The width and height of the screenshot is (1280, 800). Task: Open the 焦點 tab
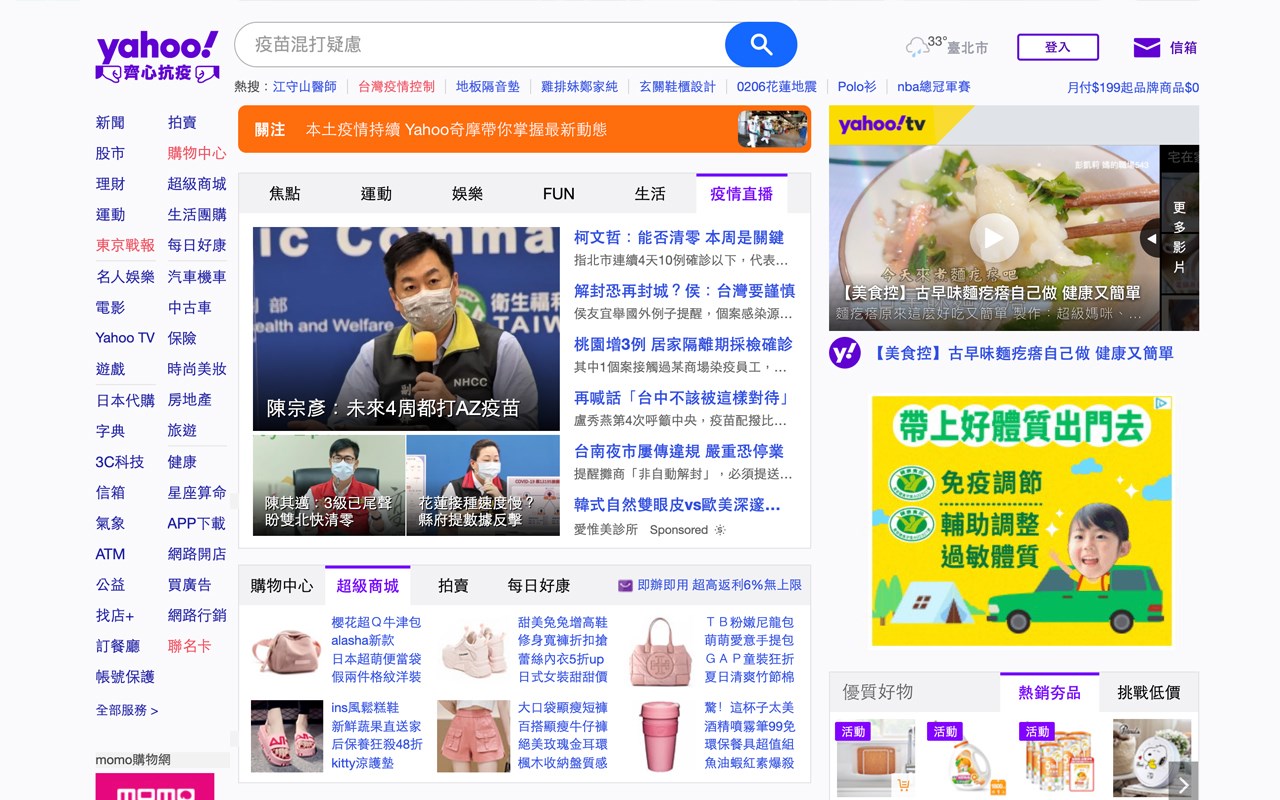(285, 194)
